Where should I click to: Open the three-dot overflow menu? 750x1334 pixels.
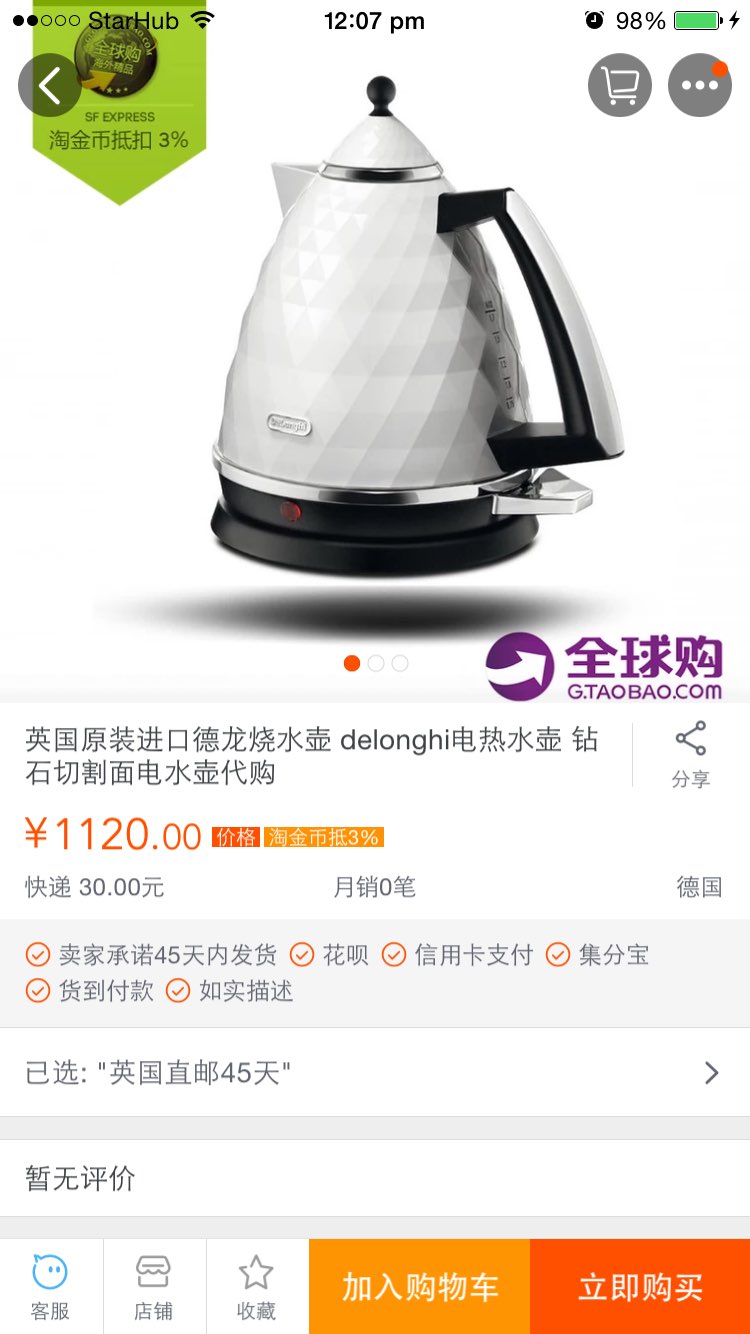click(x=699, y=86)
